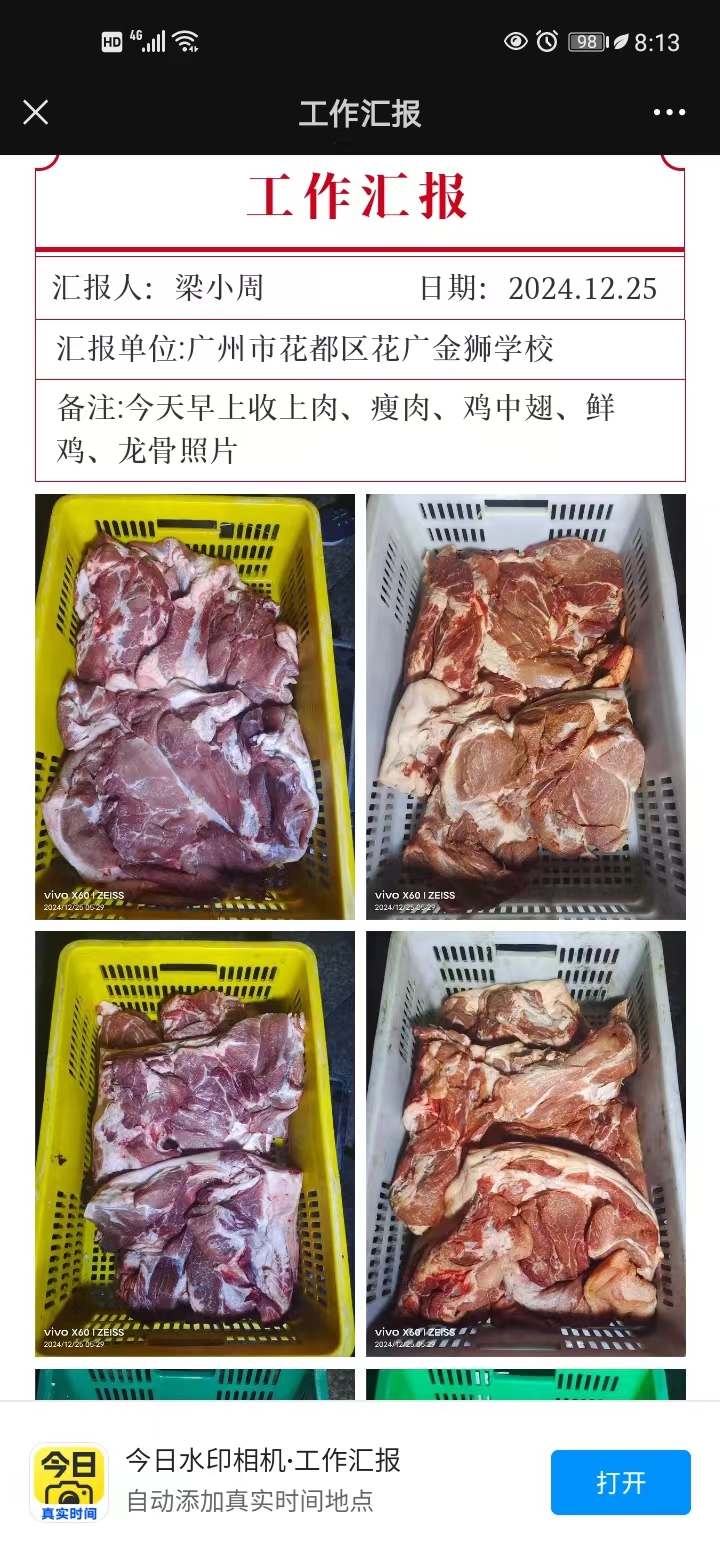Close the 工作汇报 page
The image size is (720, 1560).
[x=36, y=112]
